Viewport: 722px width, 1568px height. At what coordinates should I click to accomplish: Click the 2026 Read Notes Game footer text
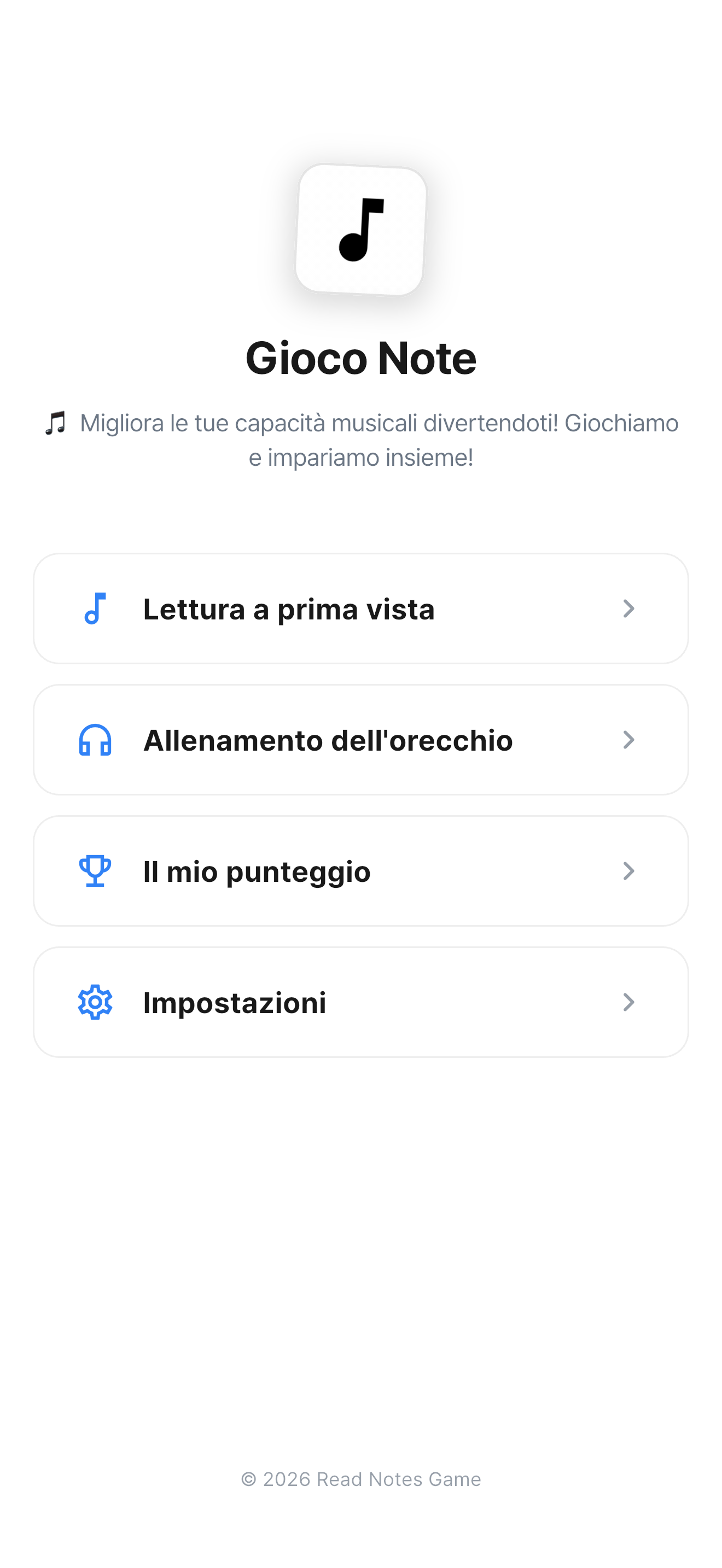[x=361, y=1478]
